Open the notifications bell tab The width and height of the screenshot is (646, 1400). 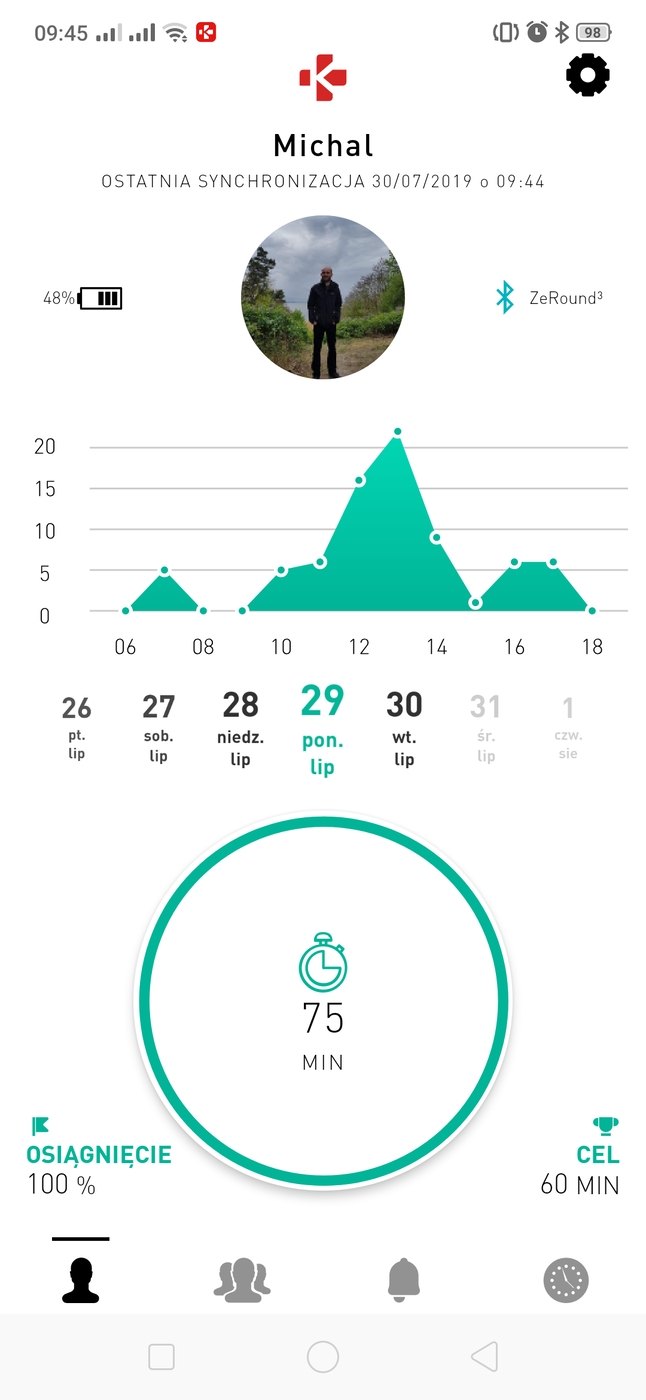coord(404,1279)
